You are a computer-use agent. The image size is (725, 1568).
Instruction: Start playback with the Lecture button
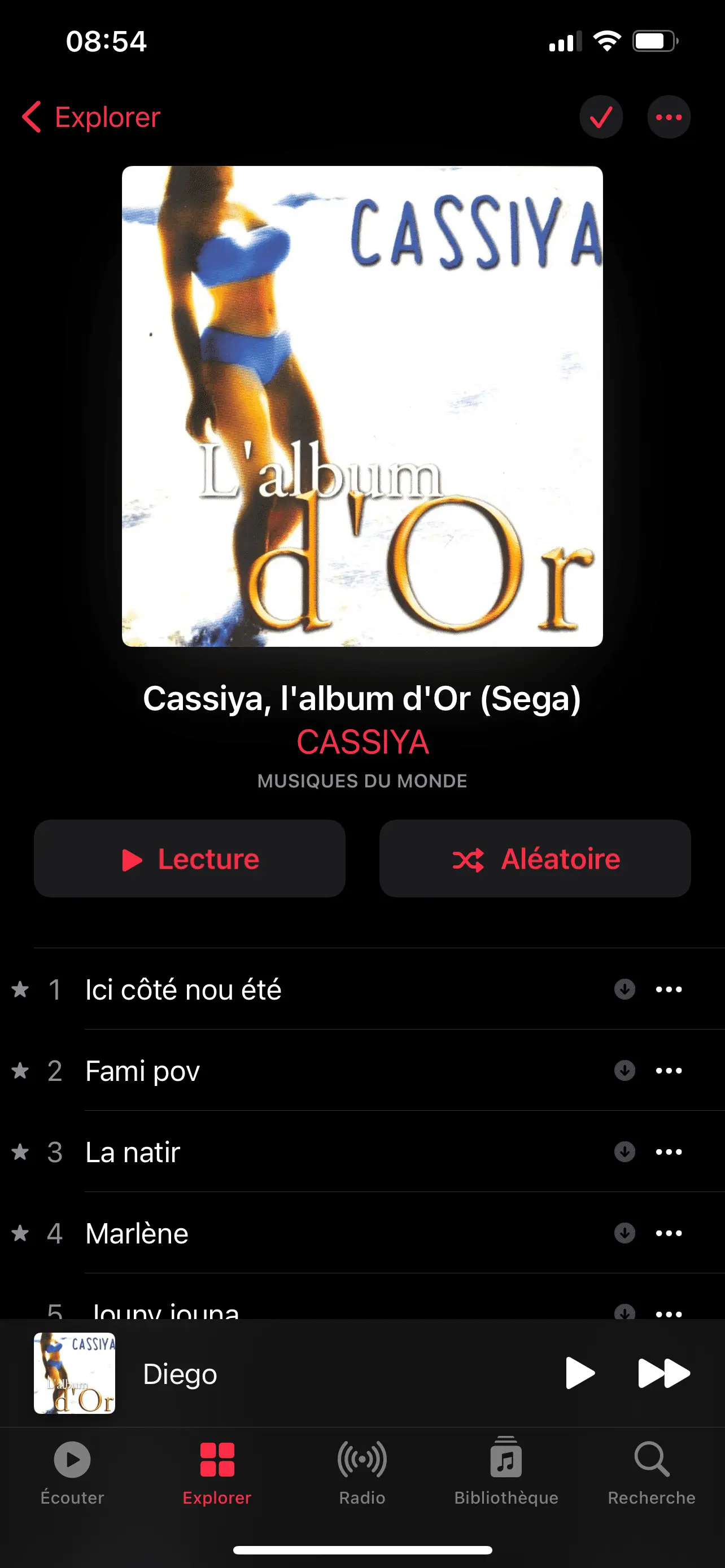point(189,859)
